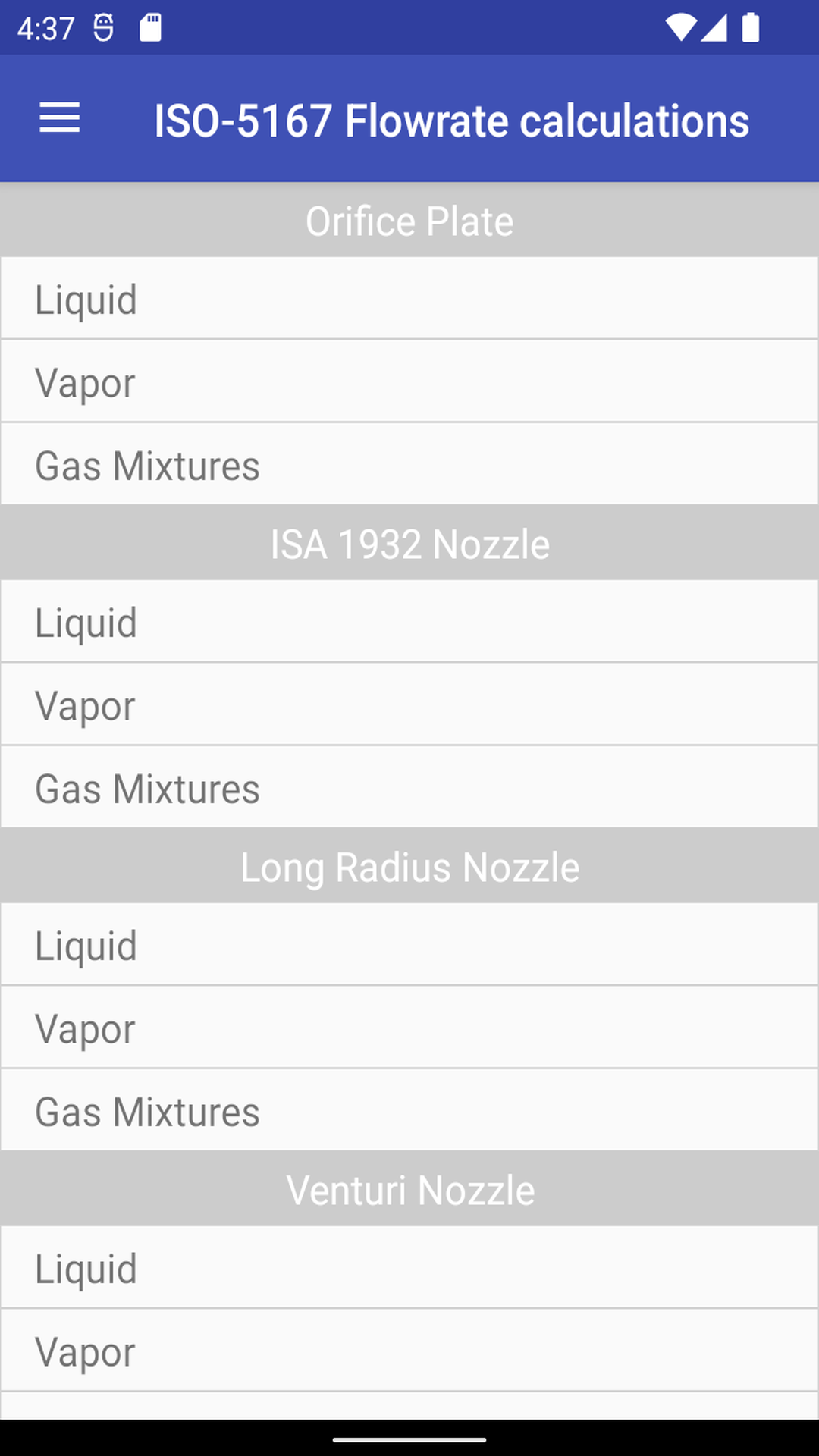The height and width of the screenshot is (1456, 819).
Task: Select Liquid under ISA 1932 Nozzle
Action: [x=409, y=621]
